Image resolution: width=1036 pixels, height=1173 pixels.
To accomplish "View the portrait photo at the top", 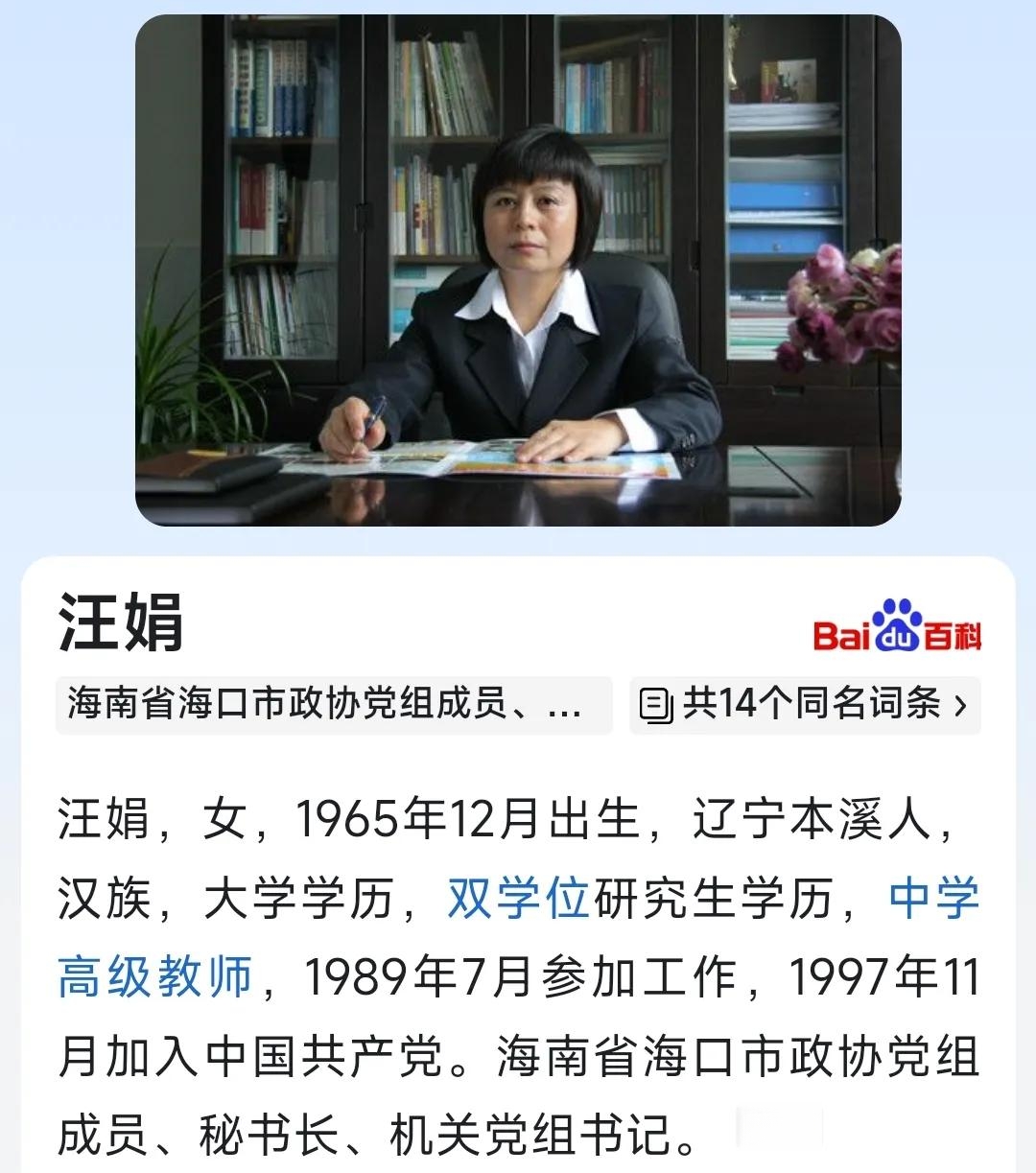I will [x=518, y=270].
